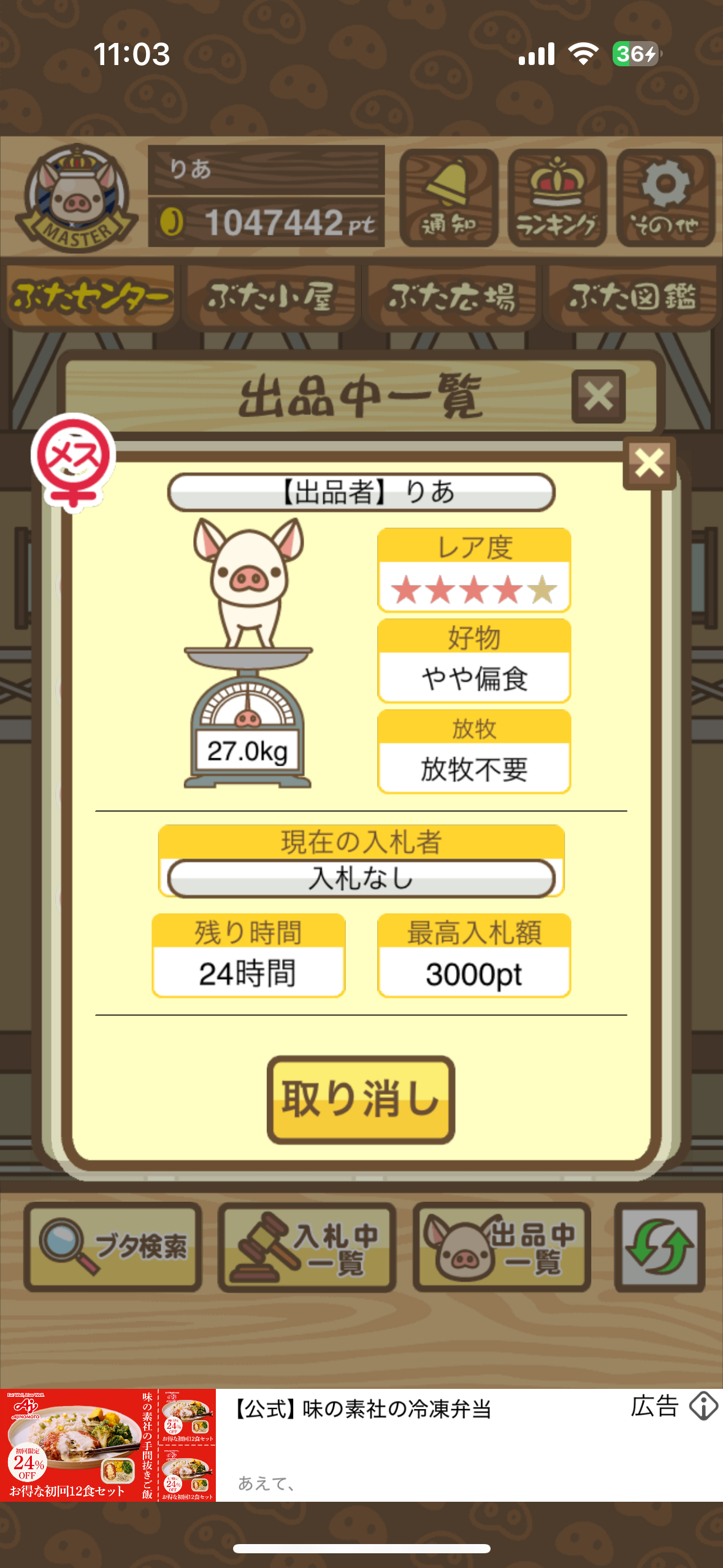Switch to ぶたセンター tab

pyautogui.click(x=90, y=298)
